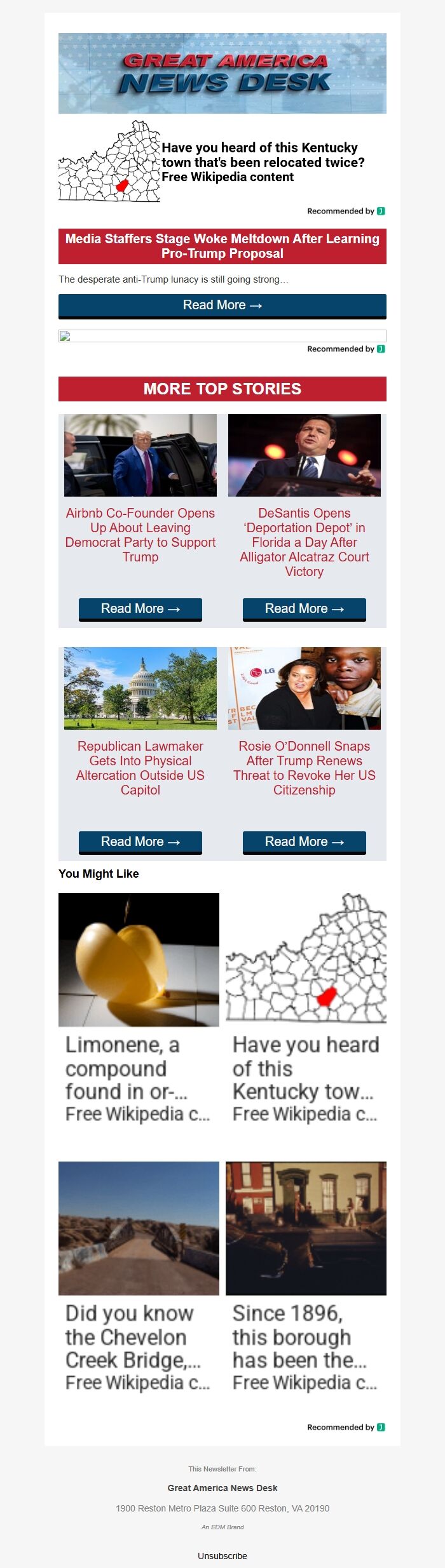Tap Read More under Rosie O'Donnell story

pos(304,841)
